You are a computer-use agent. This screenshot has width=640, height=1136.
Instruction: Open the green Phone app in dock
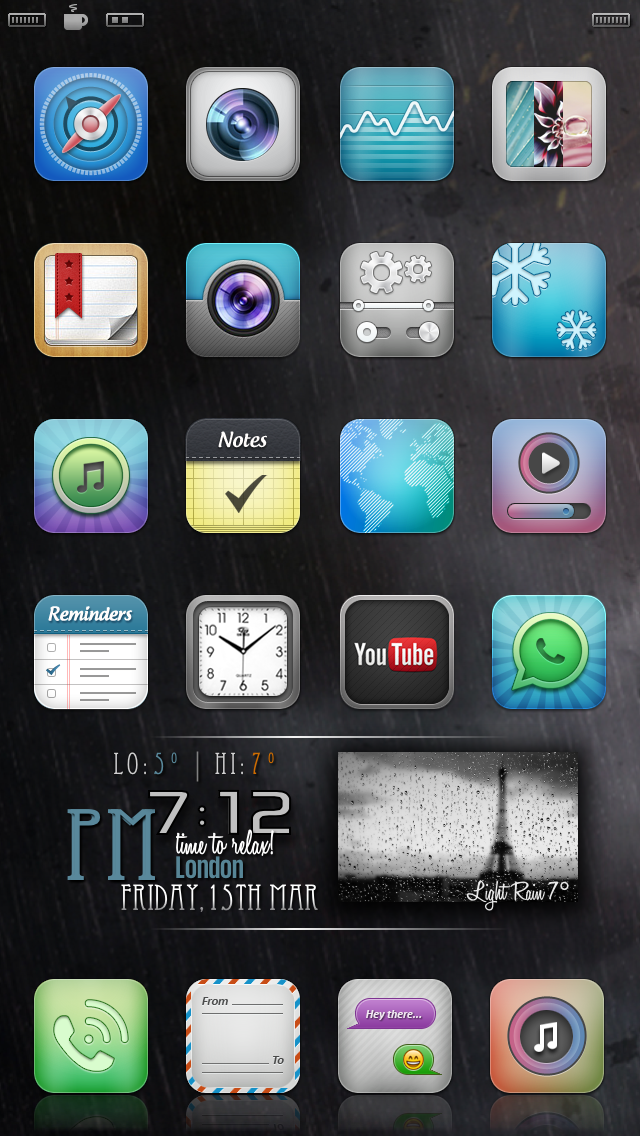click(91, 1036)
